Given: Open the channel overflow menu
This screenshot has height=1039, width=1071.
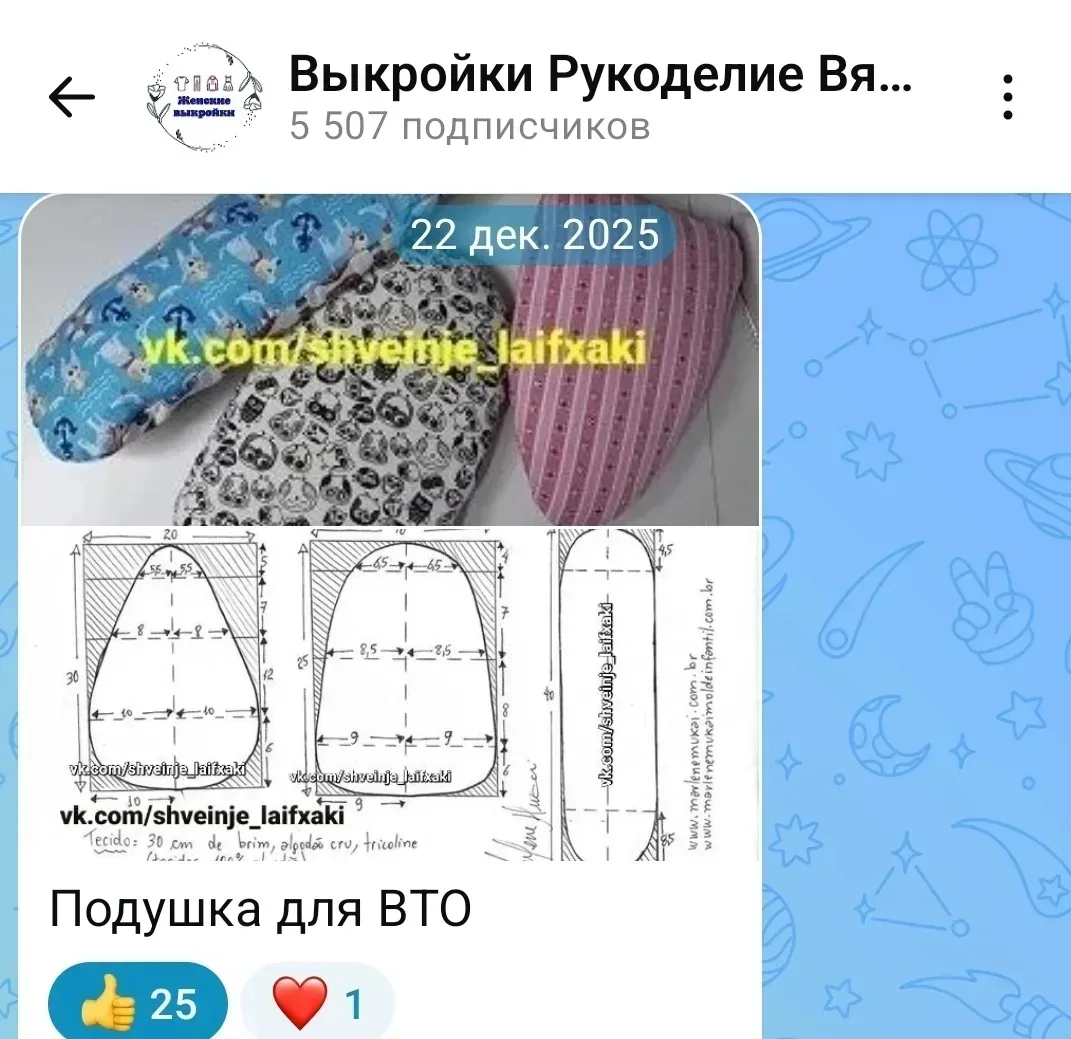Looking at the screenshot, I should (1008, 98).
